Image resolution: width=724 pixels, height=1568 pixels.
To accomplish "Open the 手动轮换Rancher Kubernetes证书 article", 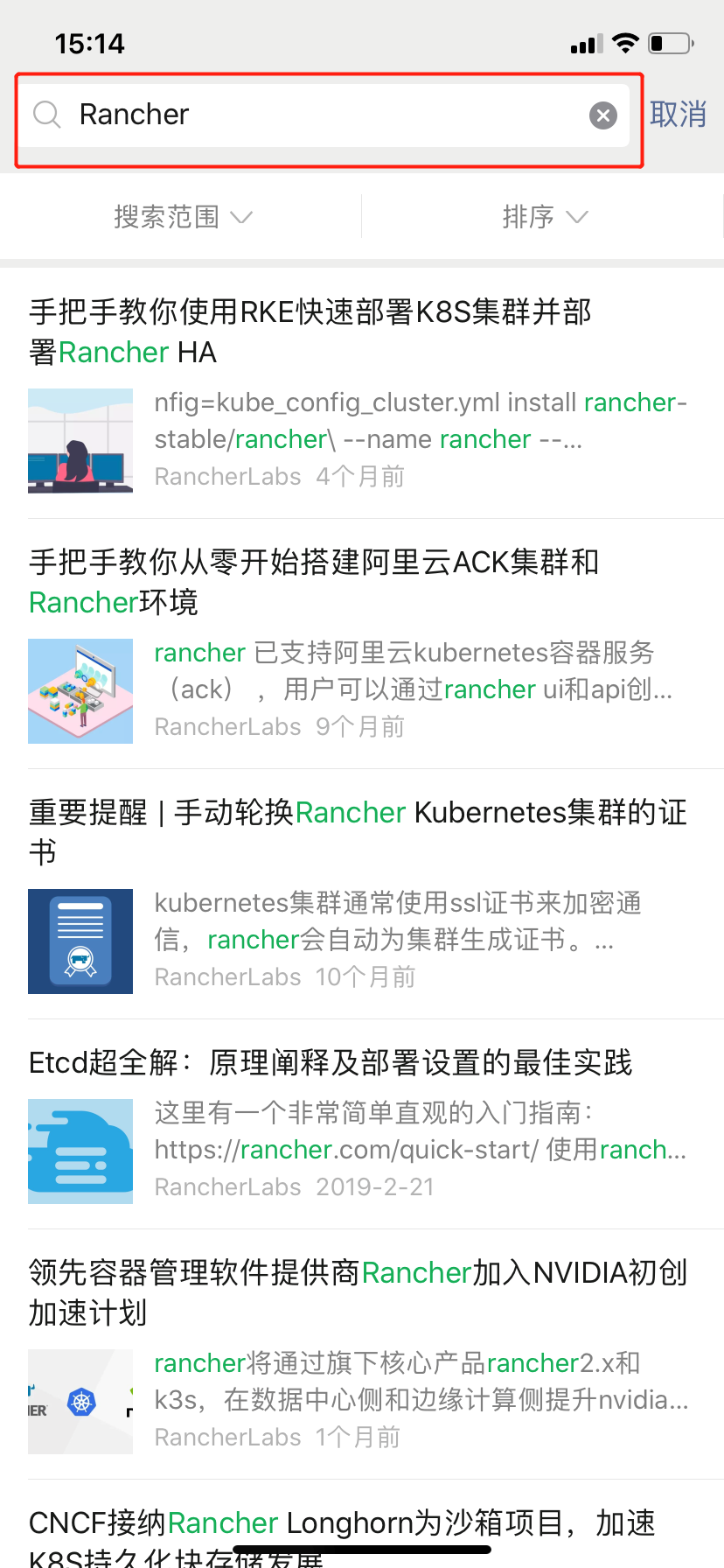I will [357, 831].
